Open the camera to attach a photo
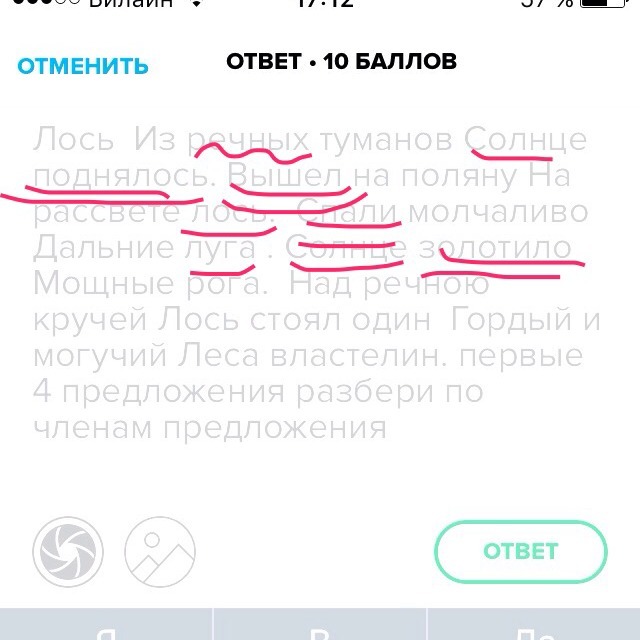This screenshot has height=640, width=640. click(x=68, y=551)
